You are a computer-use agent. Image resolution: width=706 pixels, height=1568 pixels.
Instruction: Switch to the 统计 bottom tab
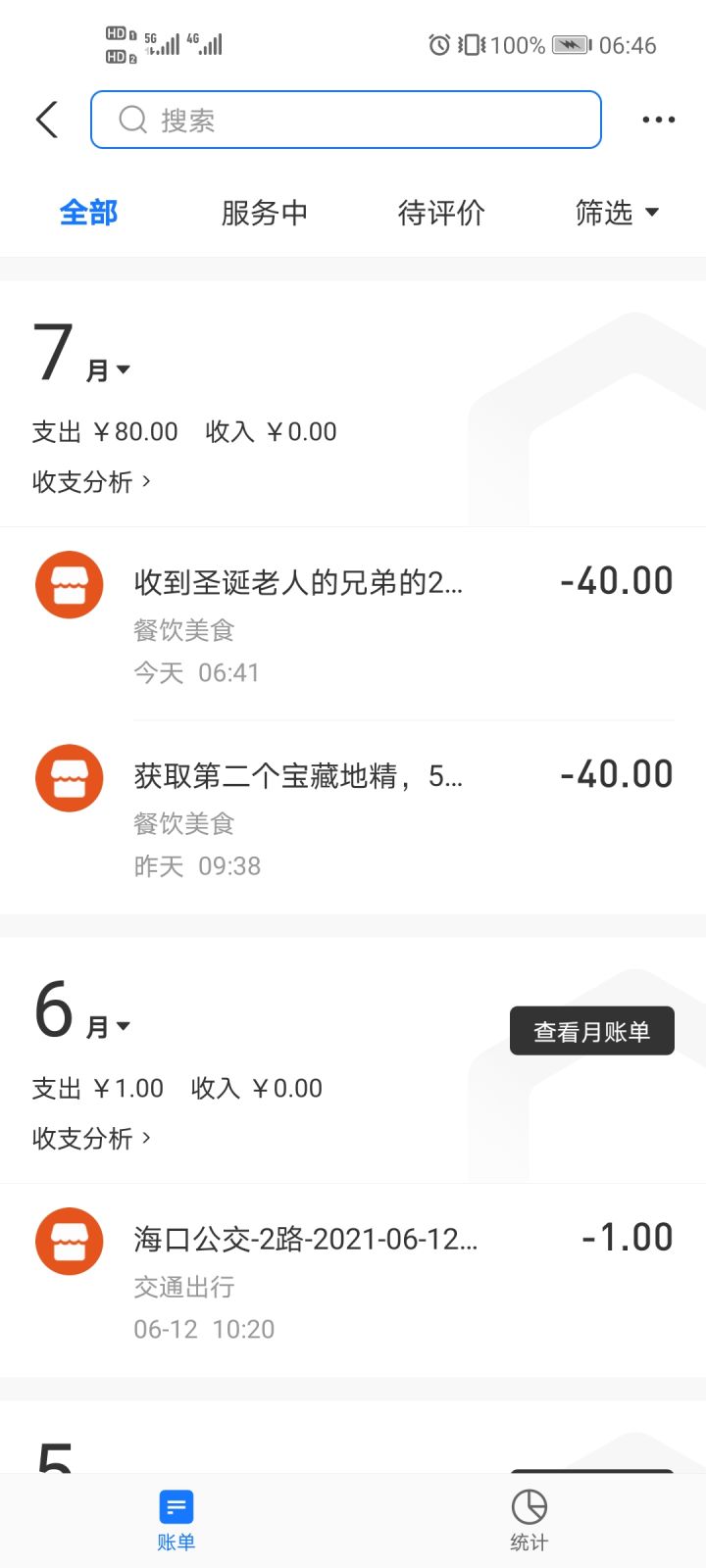tap(529, 1520)
